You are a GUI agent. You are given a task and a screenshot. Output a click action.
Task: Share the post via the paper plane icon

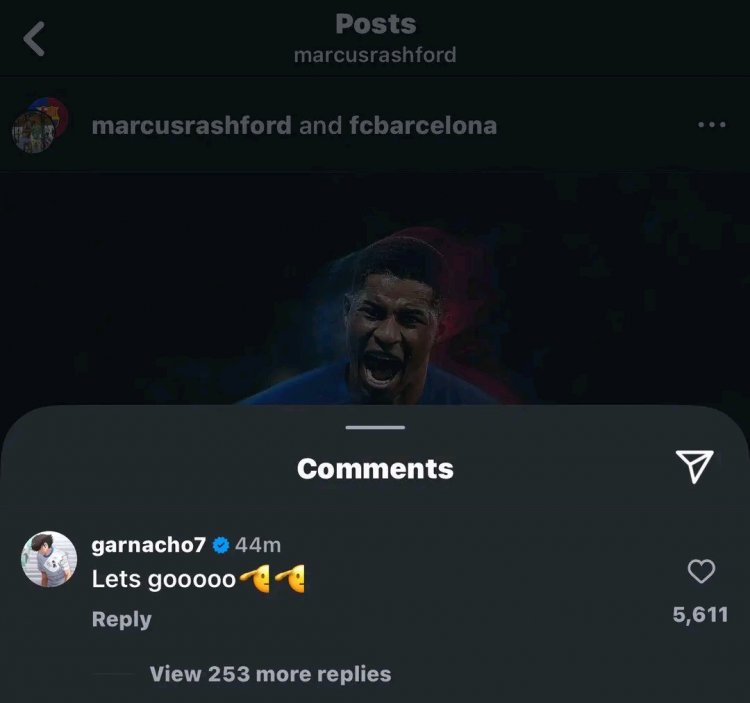point(694,466)
